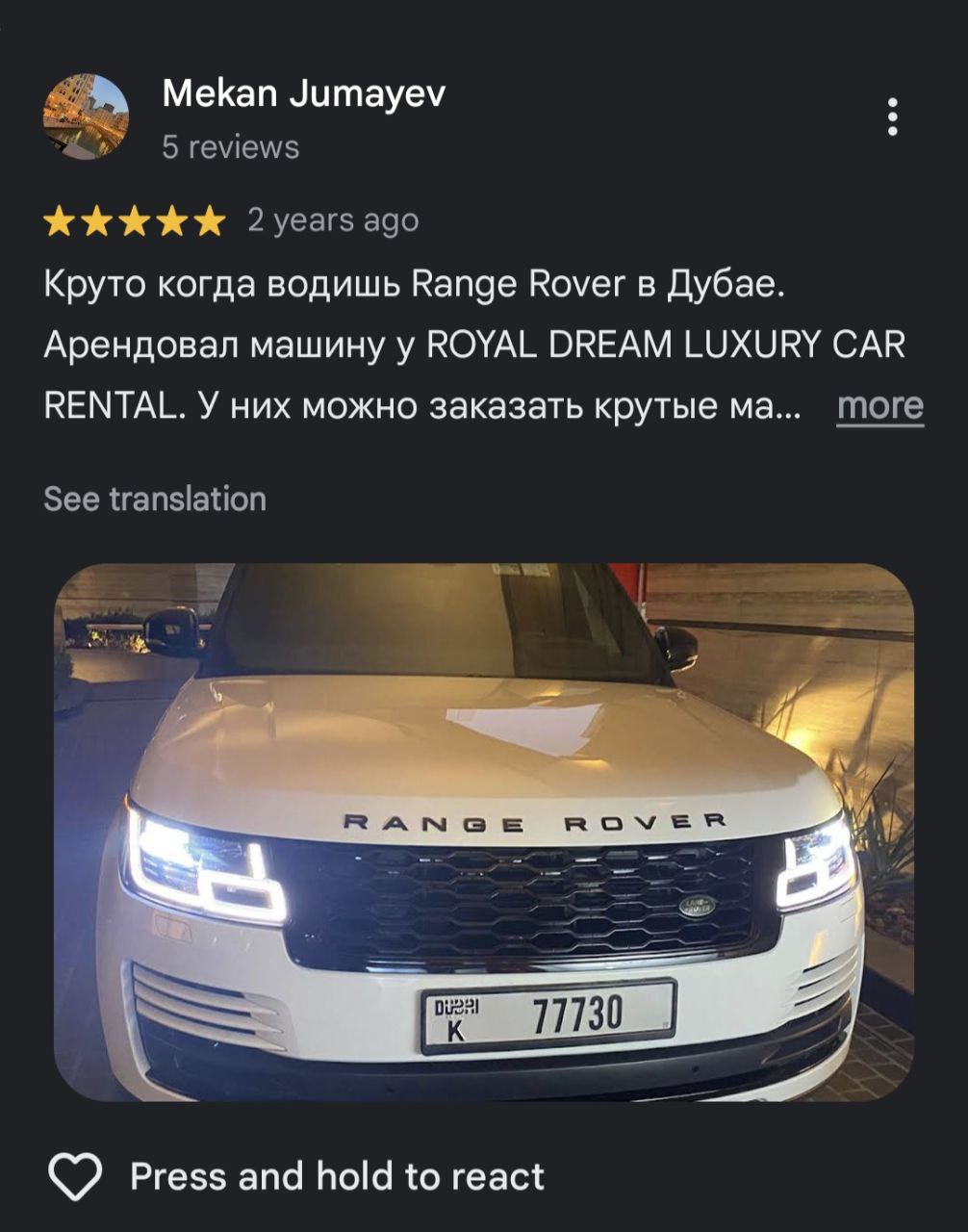968x1232 pixels.
Task: Expand the review with the more link
Action: coord(879,407)
